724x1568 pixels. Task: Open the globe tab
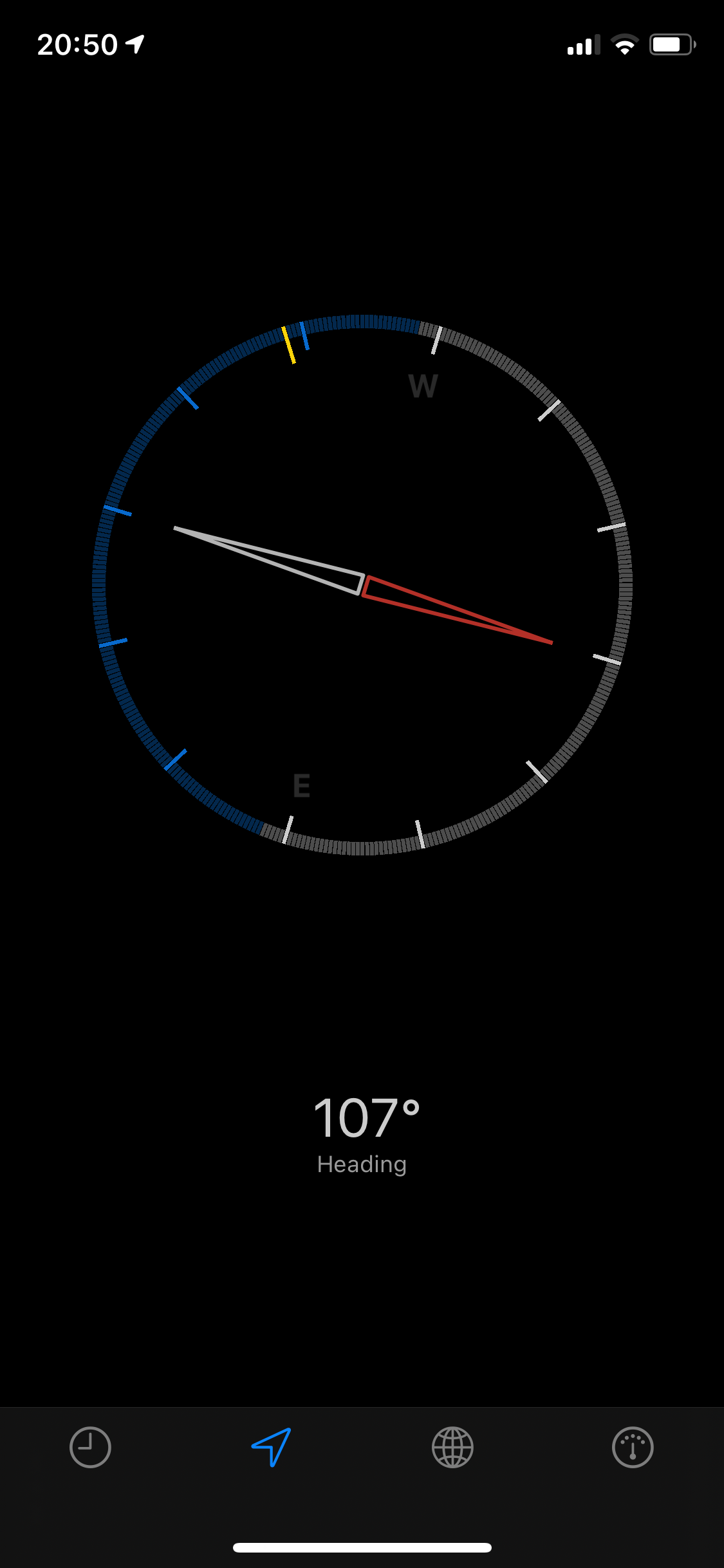tap(452, 1447)
